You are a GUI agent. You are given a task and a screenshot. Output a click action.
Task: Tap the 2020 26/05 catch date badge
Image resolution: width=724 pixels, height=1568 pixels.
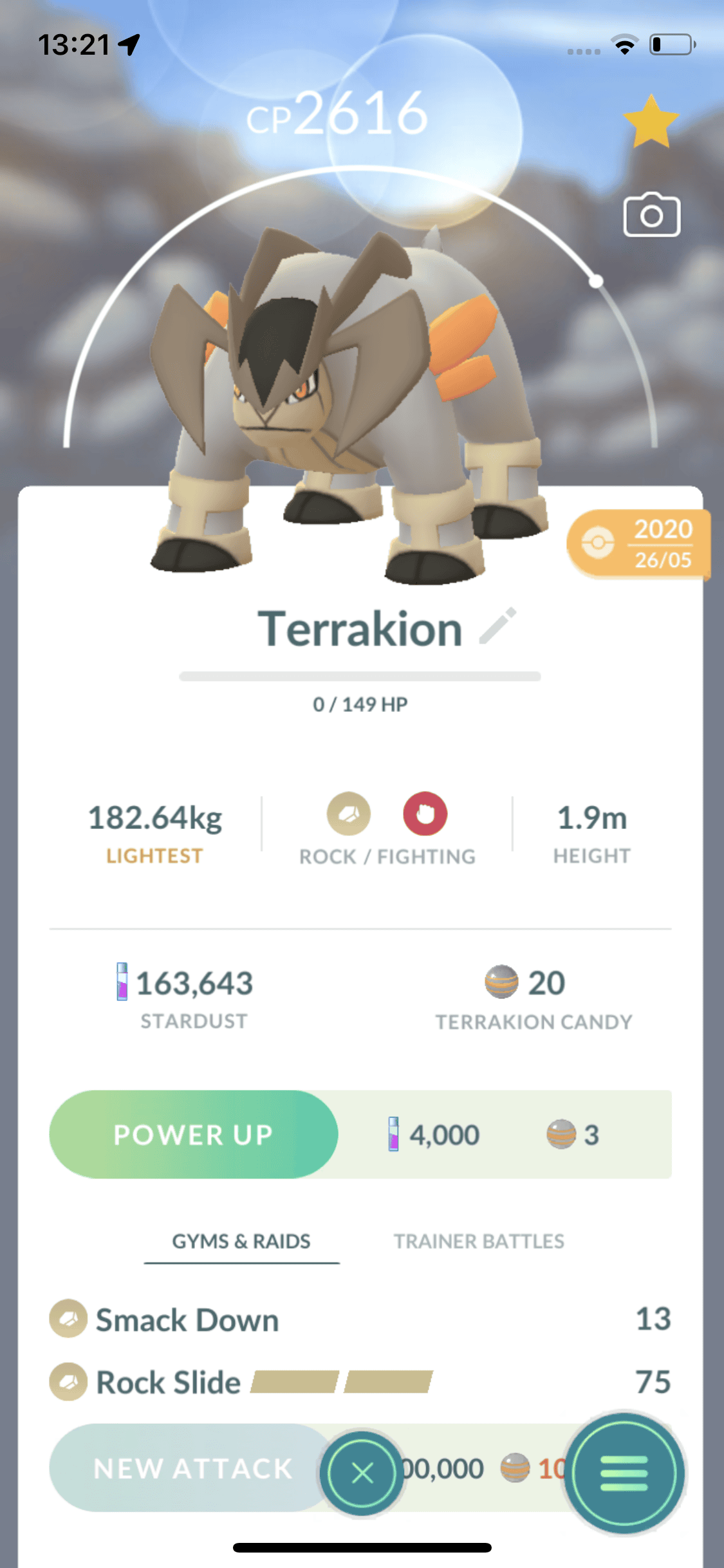point(638,544)
